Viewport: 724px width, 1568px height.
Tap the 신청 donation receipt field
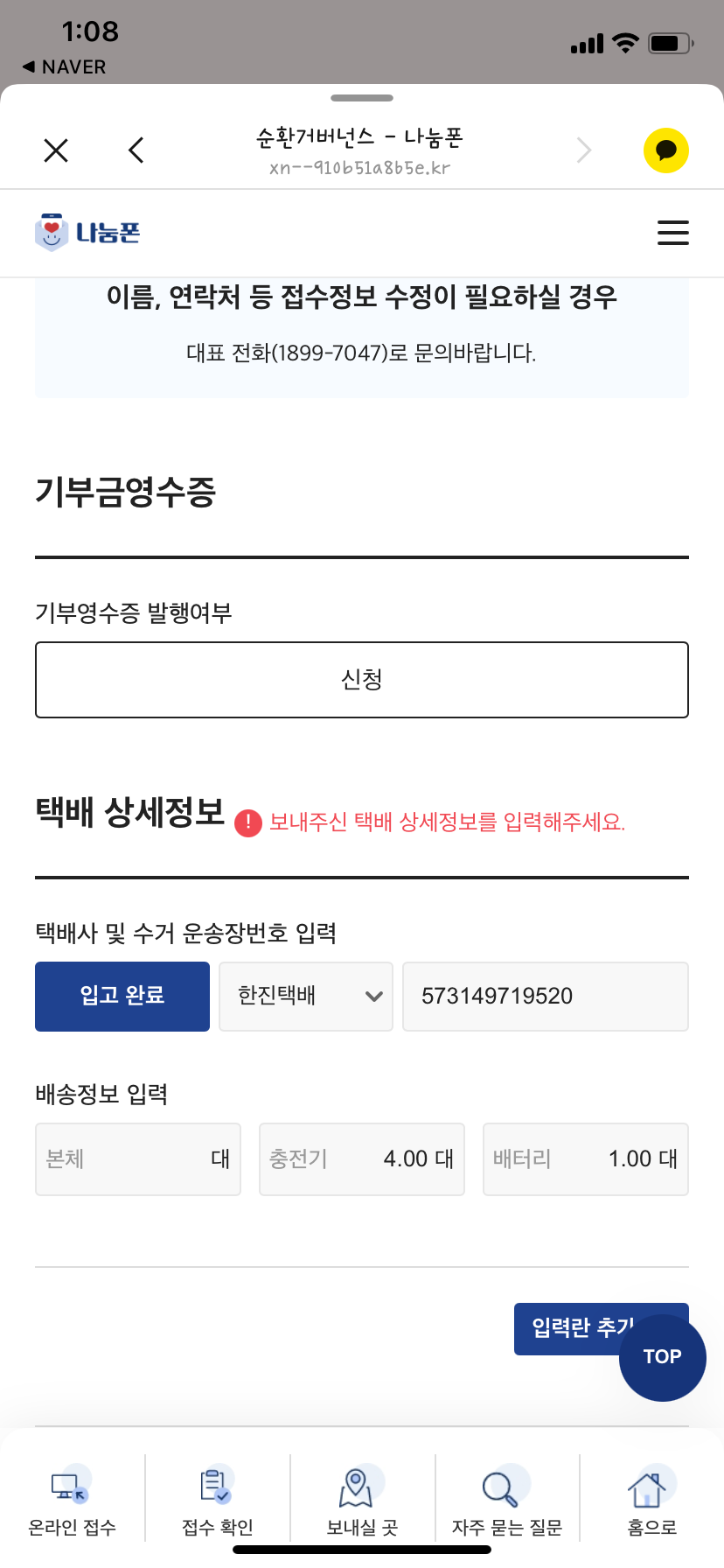coord(362,680)
